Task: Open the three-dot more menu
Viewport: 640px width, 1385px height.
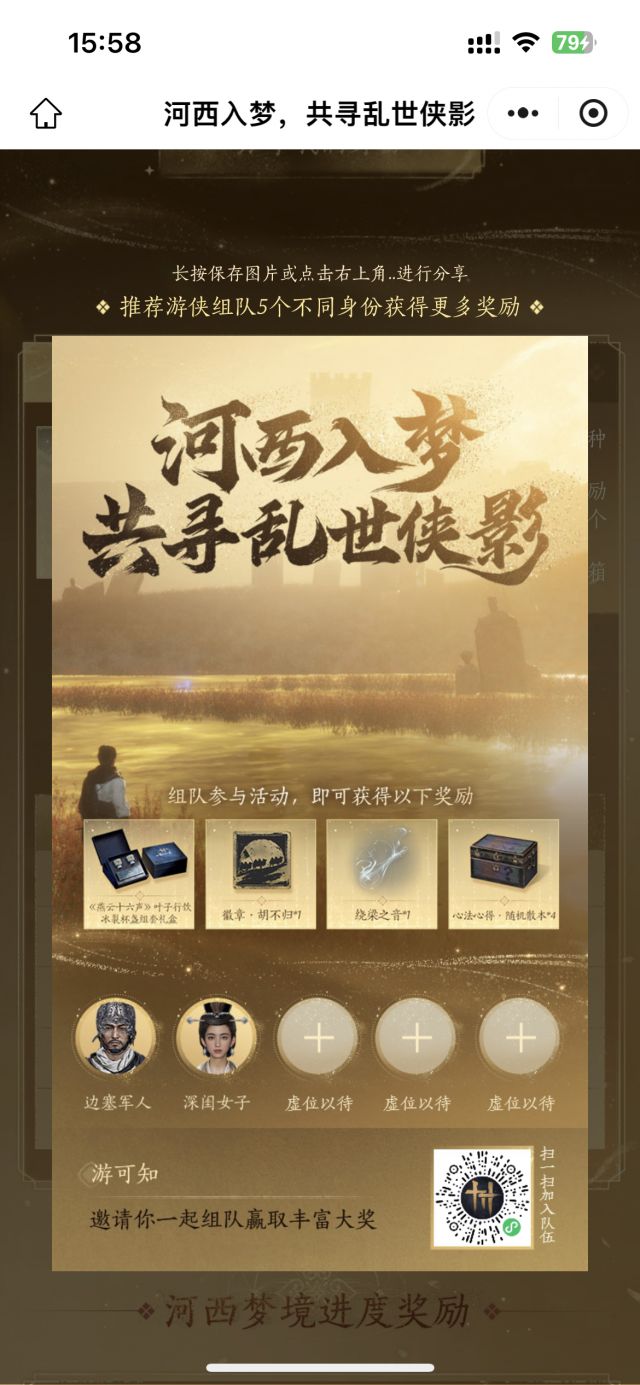Action: [x=522, y=114]
